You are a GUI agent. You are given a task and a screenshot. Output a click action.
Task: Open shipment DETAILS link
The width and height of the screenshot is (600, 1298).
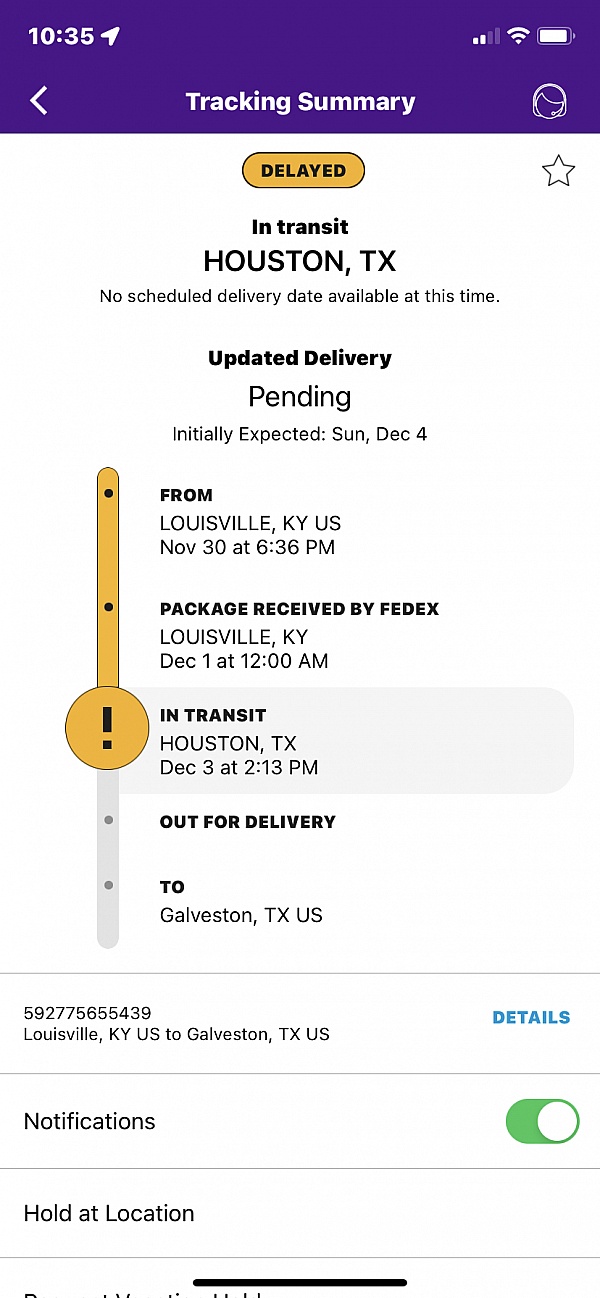531,1018
